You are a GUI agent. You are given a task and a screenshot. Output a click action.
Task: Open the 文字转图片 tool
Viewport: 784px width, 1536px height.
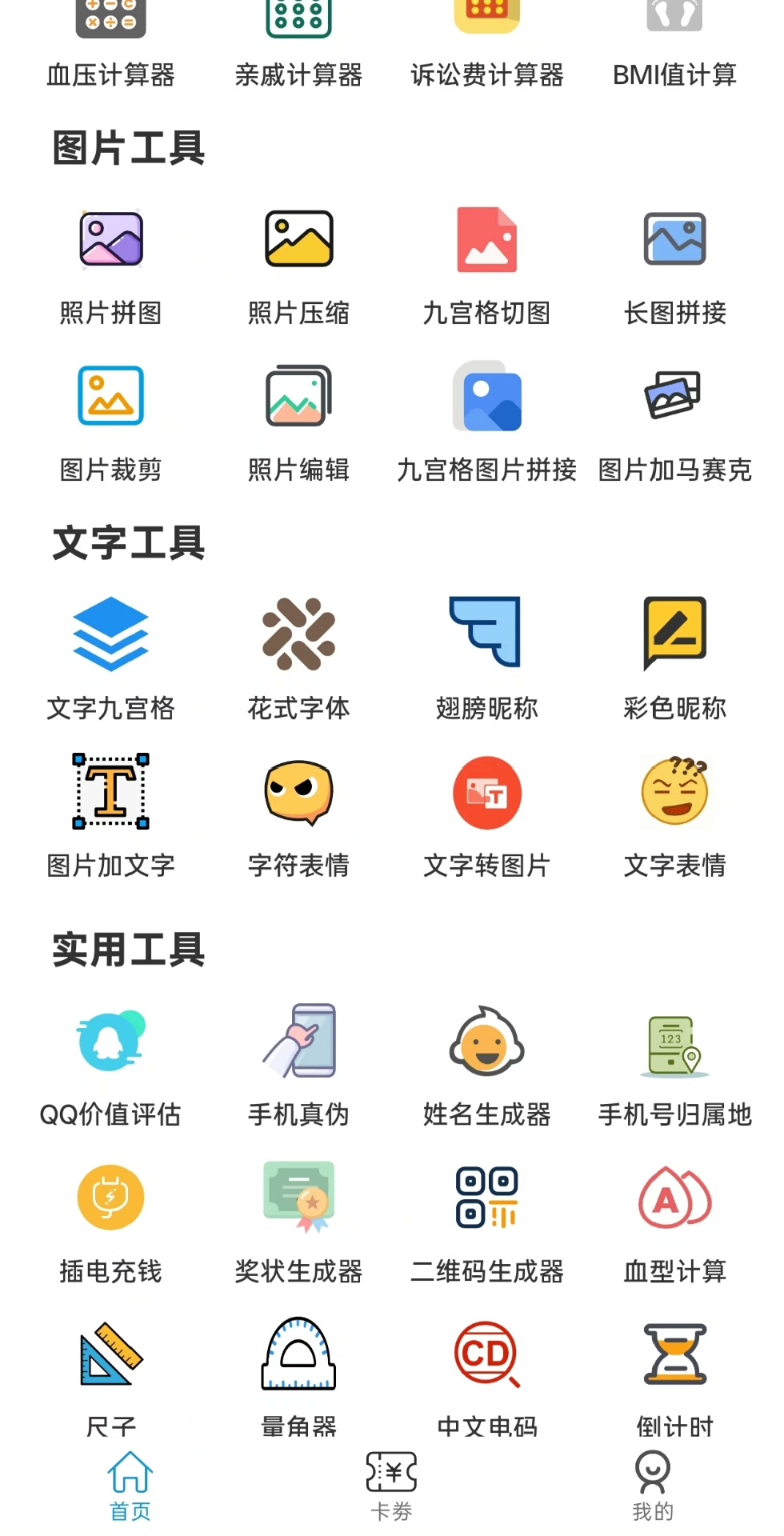tap(486, 792)
